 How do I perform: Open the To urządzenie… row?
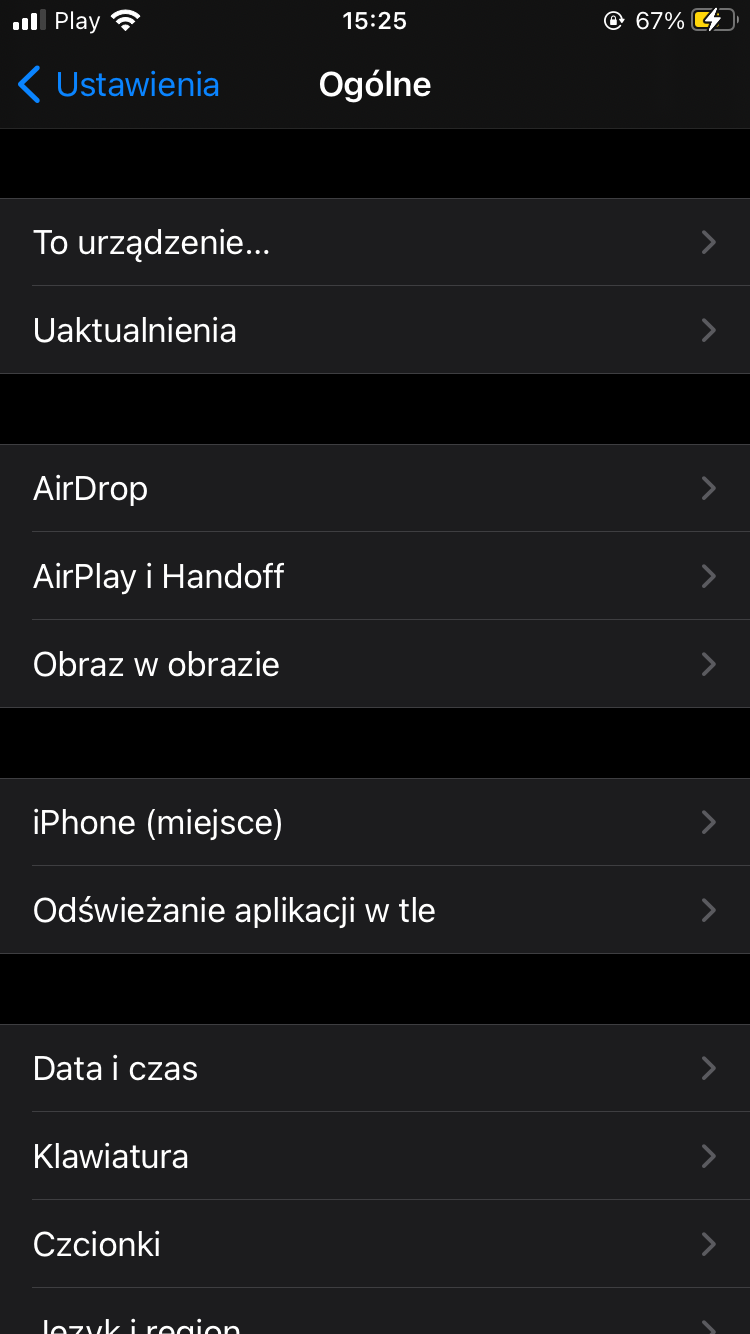375,242
